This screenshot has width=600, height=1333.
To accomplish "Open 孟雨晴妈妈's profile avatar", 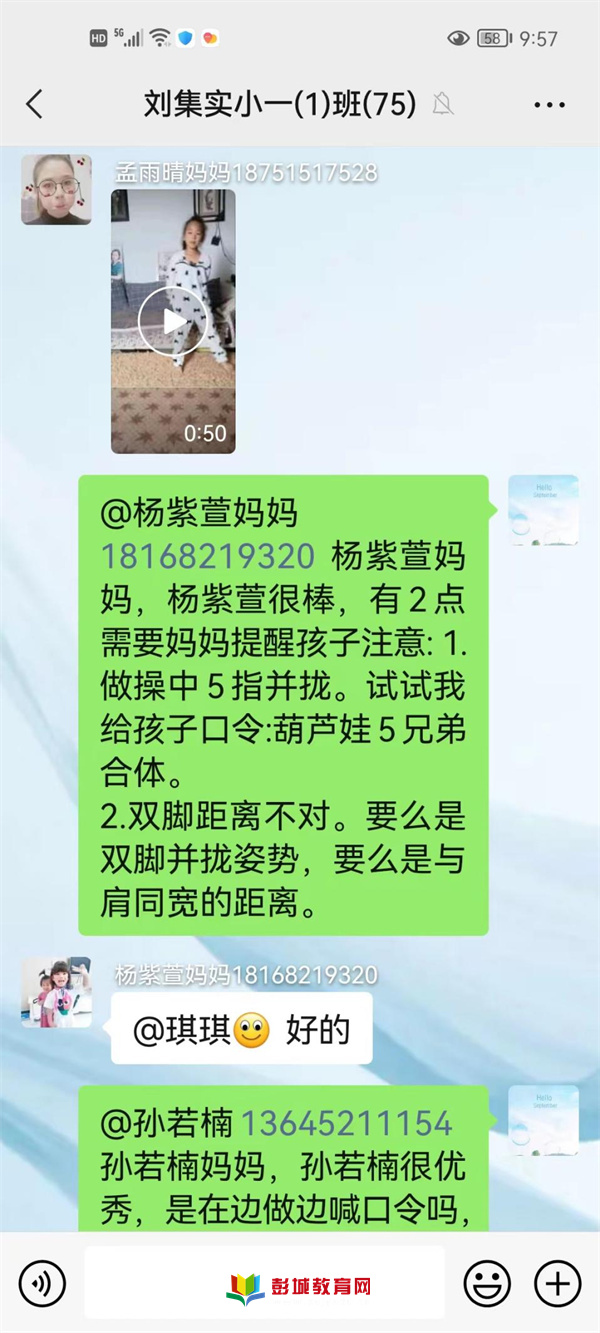I will point(56,189).
